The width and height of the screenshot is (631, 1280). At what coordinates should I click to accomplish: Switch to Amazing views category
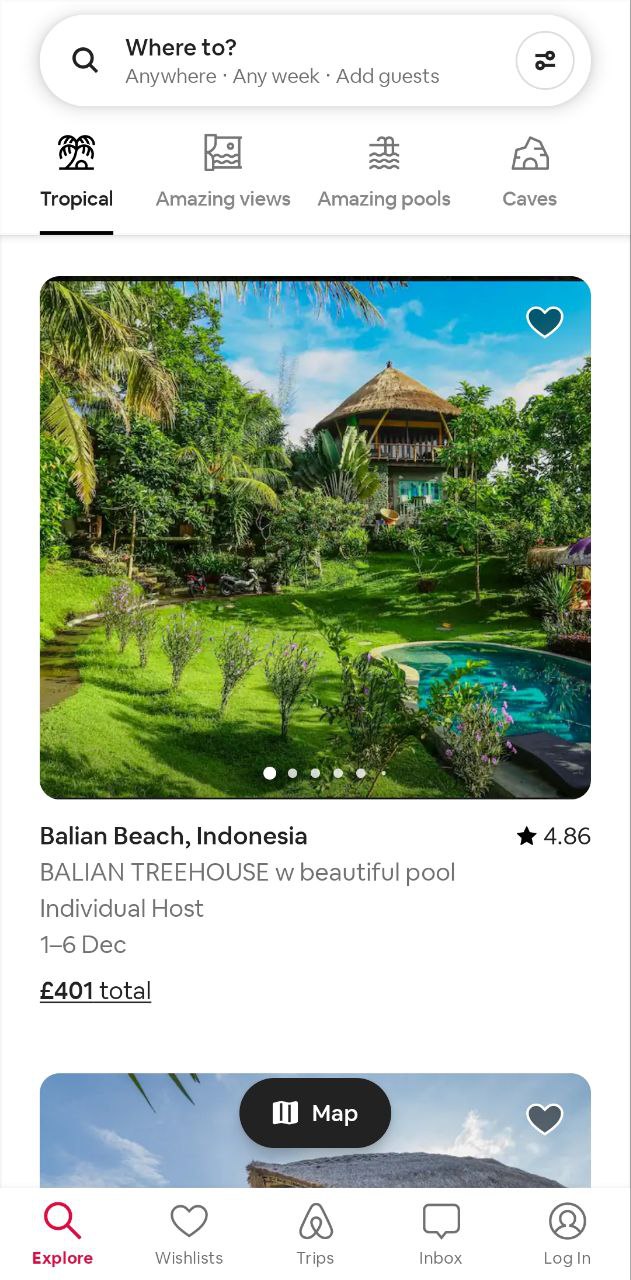(223, 173)
